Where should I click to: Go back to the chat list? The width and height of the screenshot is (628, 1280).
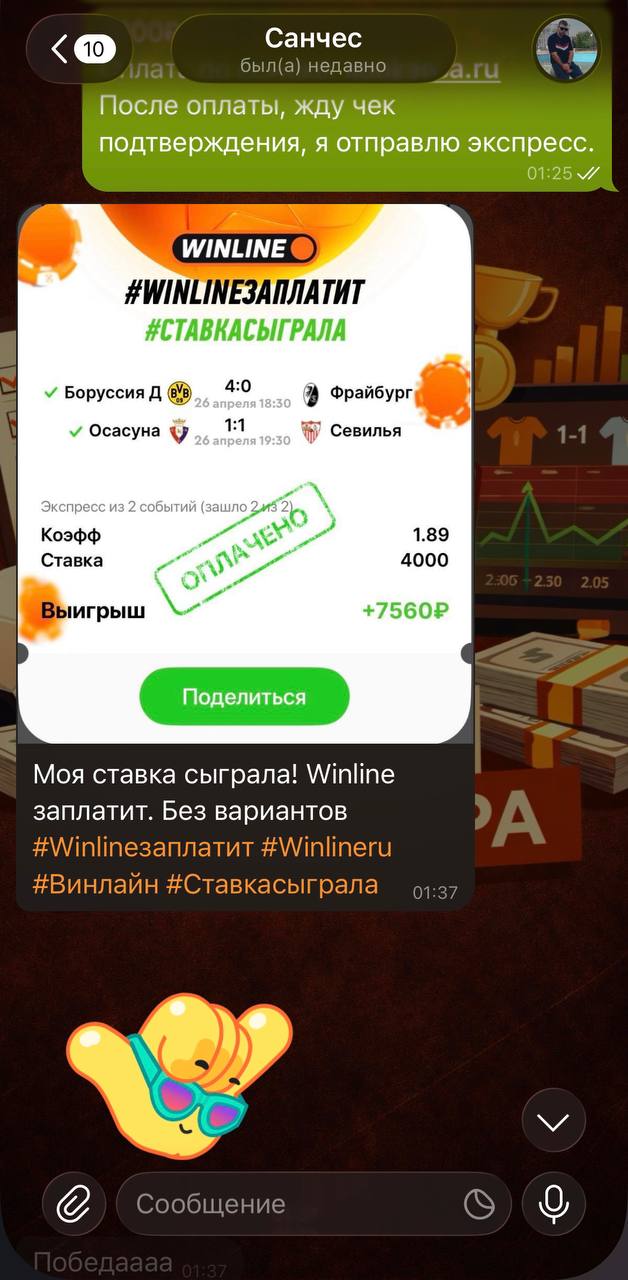pos(76,48)
